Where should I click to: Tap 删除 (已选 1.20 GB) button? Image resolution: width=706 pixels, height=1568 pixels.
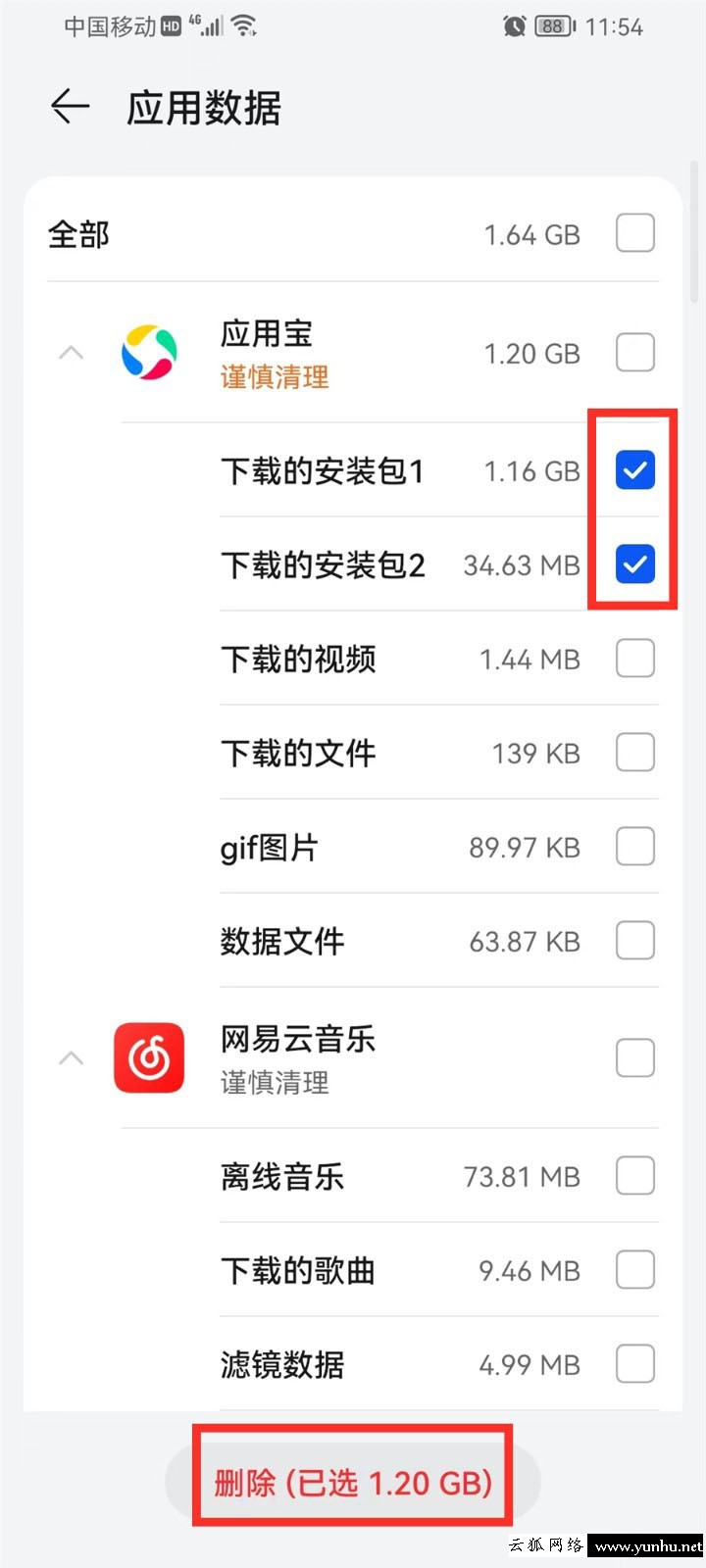[353, 1482]
